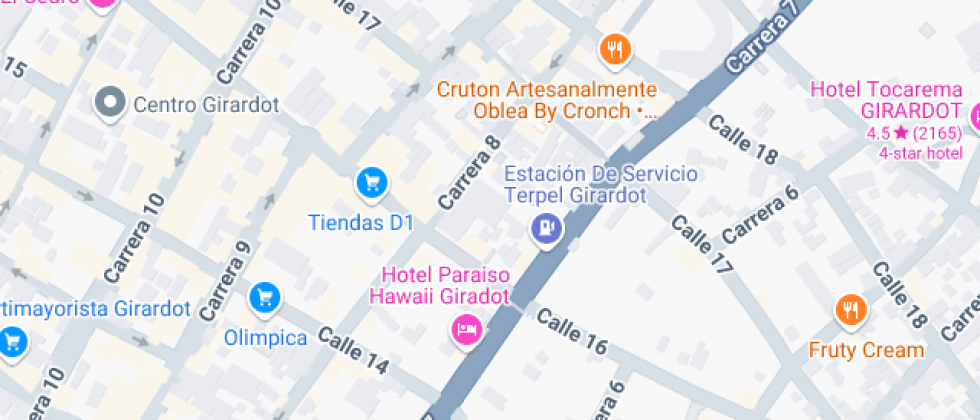Image resolution: width=980 pixels, height=420 pixels.
Task: Select the Centro Girardot map pin
Action: [110, 101]
